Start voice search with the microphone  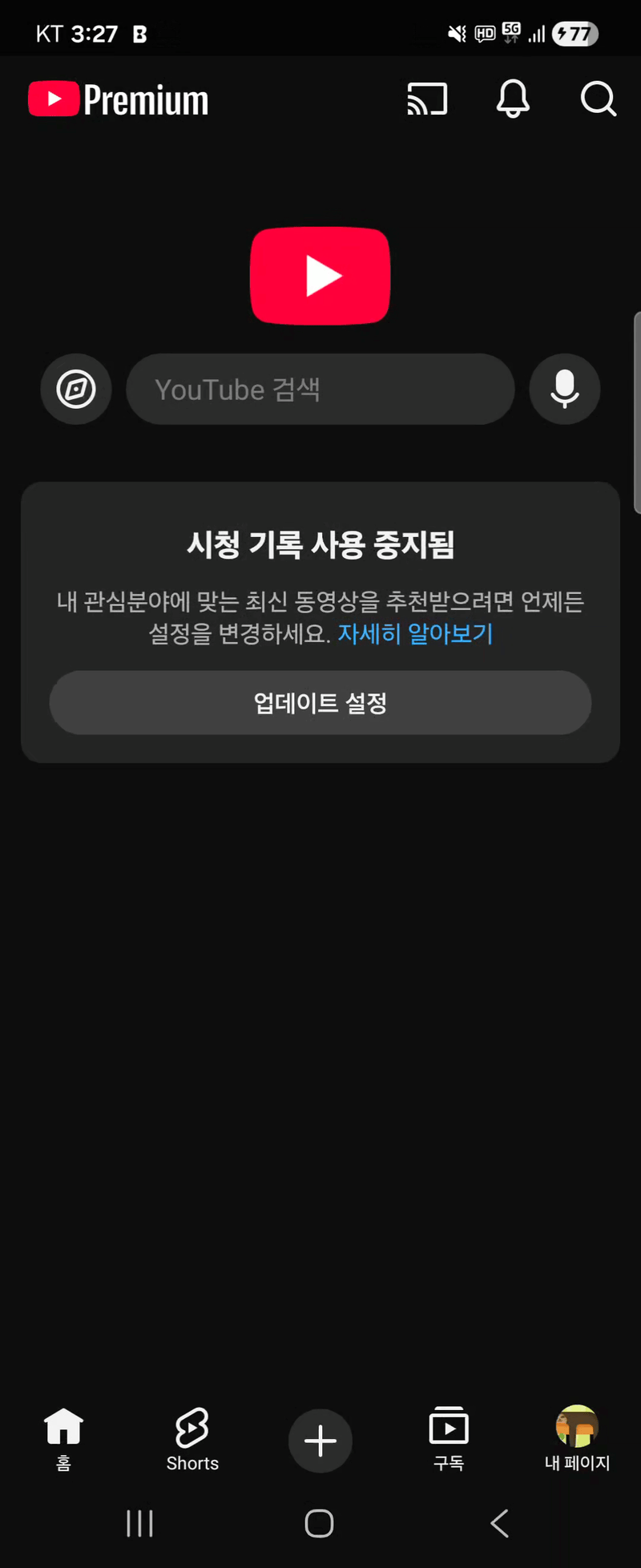point(565,390)
